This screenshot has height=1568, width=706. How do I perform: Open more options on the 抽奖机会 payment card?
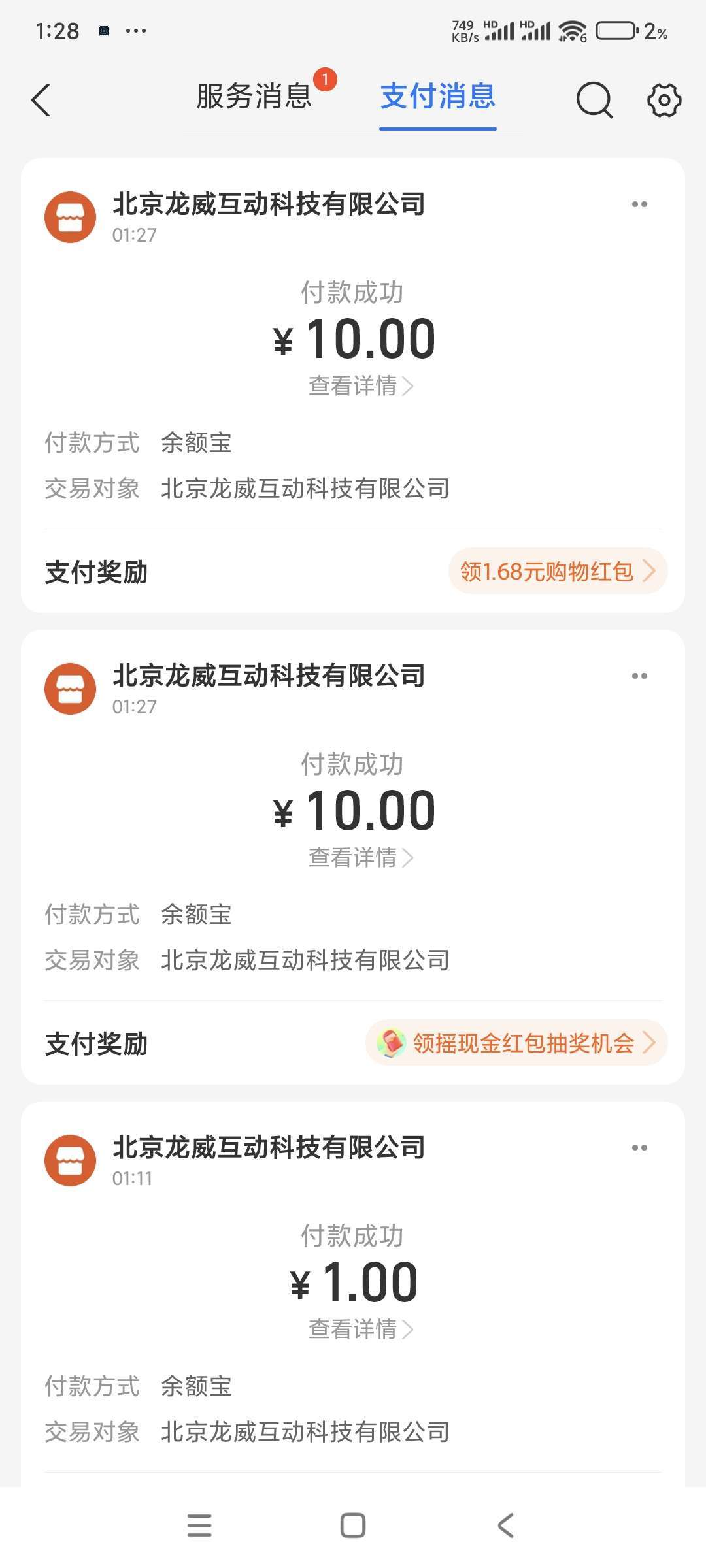[639, 676]
